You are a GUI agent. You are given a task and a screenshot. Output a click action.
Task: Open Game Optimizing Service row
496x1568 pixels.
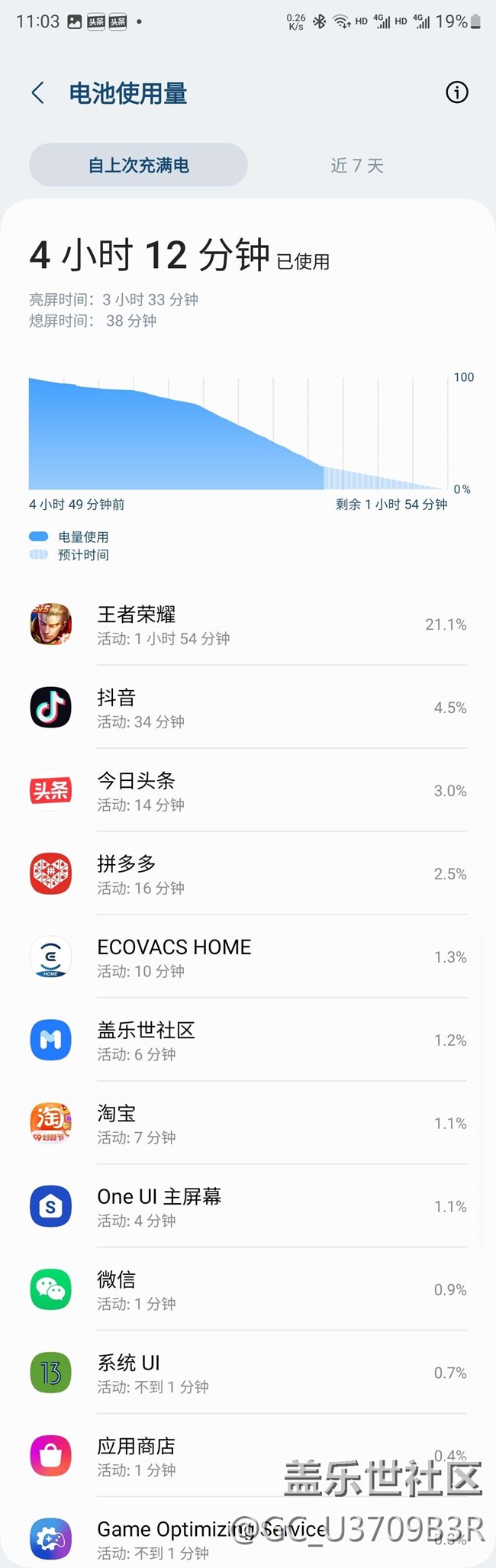click(248, 1536)
